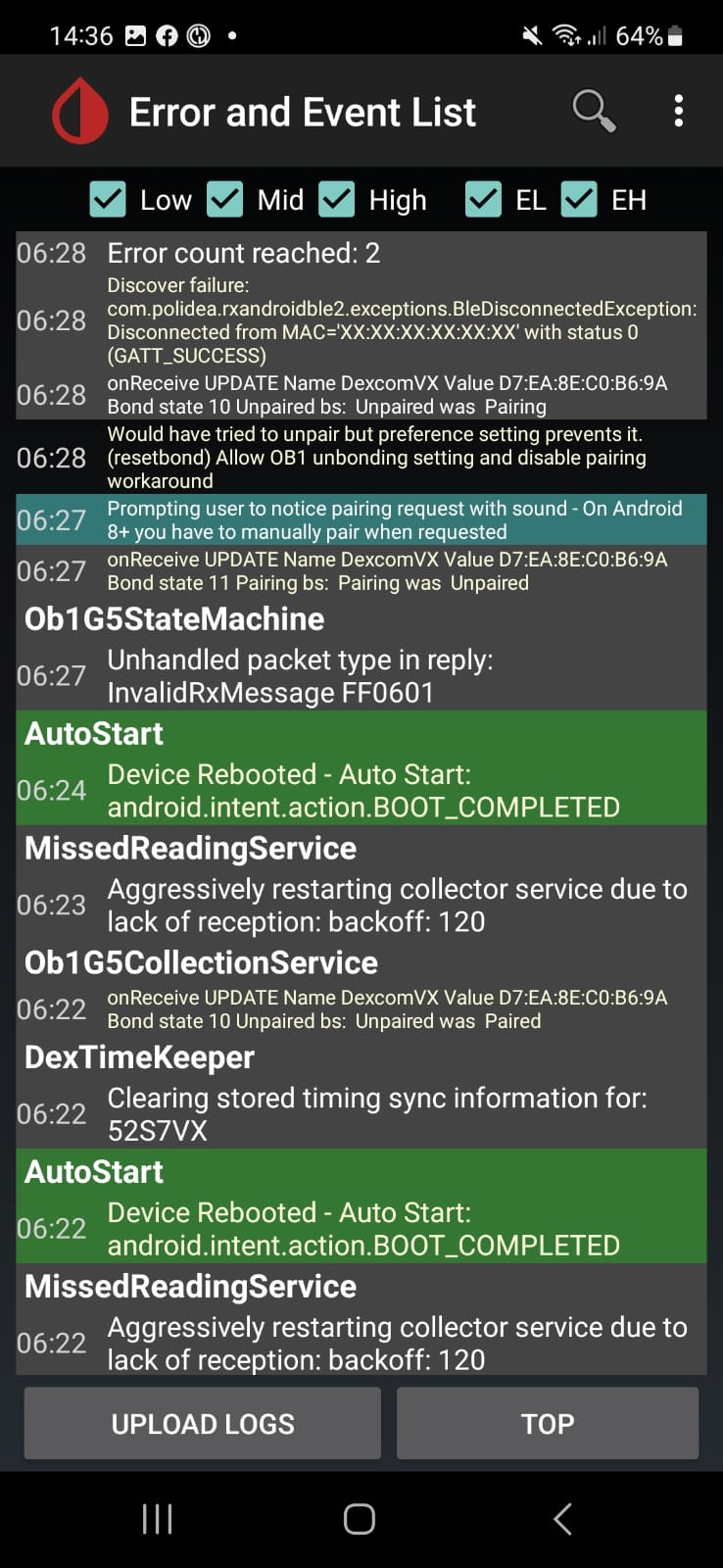Screen dimensions: 723x1568
Task: Open the search magnifier icon
Action: tap(593, 111)
